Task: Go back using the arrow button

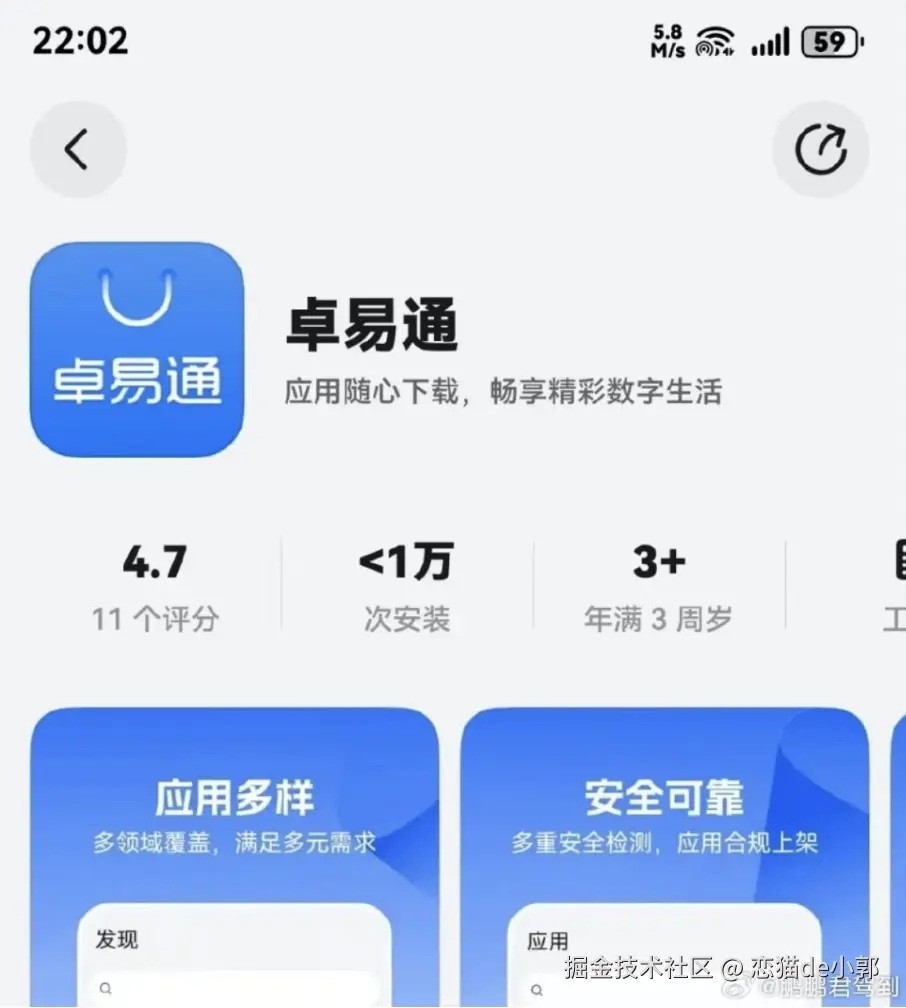Action: coord(78,150)
